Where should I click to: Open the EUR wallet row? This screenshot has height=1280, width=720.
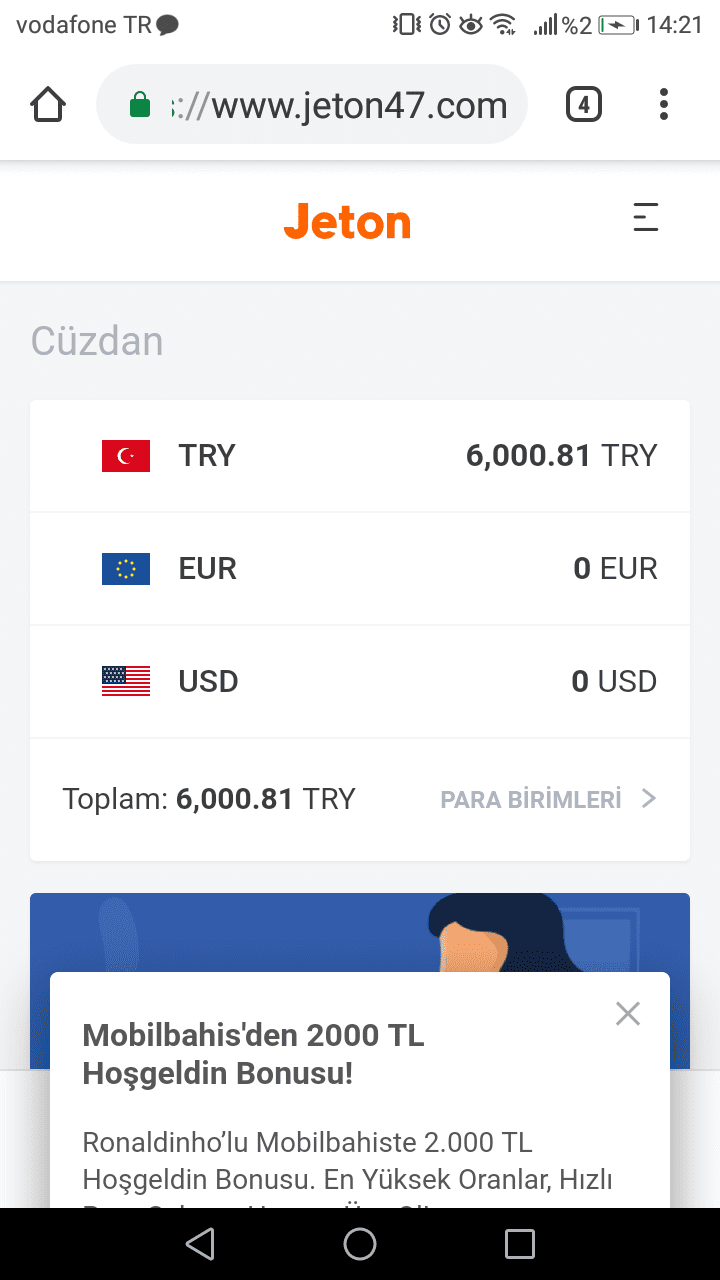tap(360, 569)
